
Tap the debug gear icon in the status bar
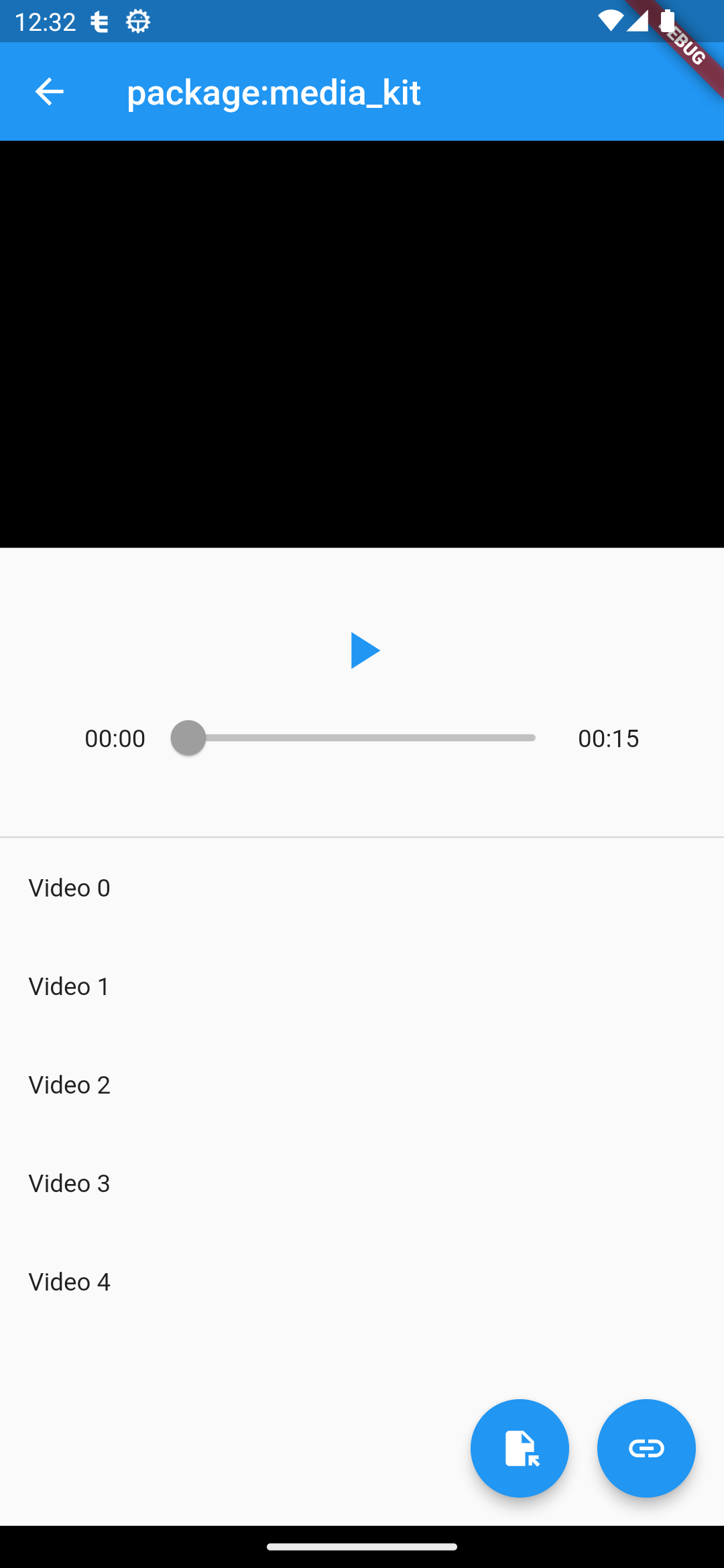(x=137, y=21)
